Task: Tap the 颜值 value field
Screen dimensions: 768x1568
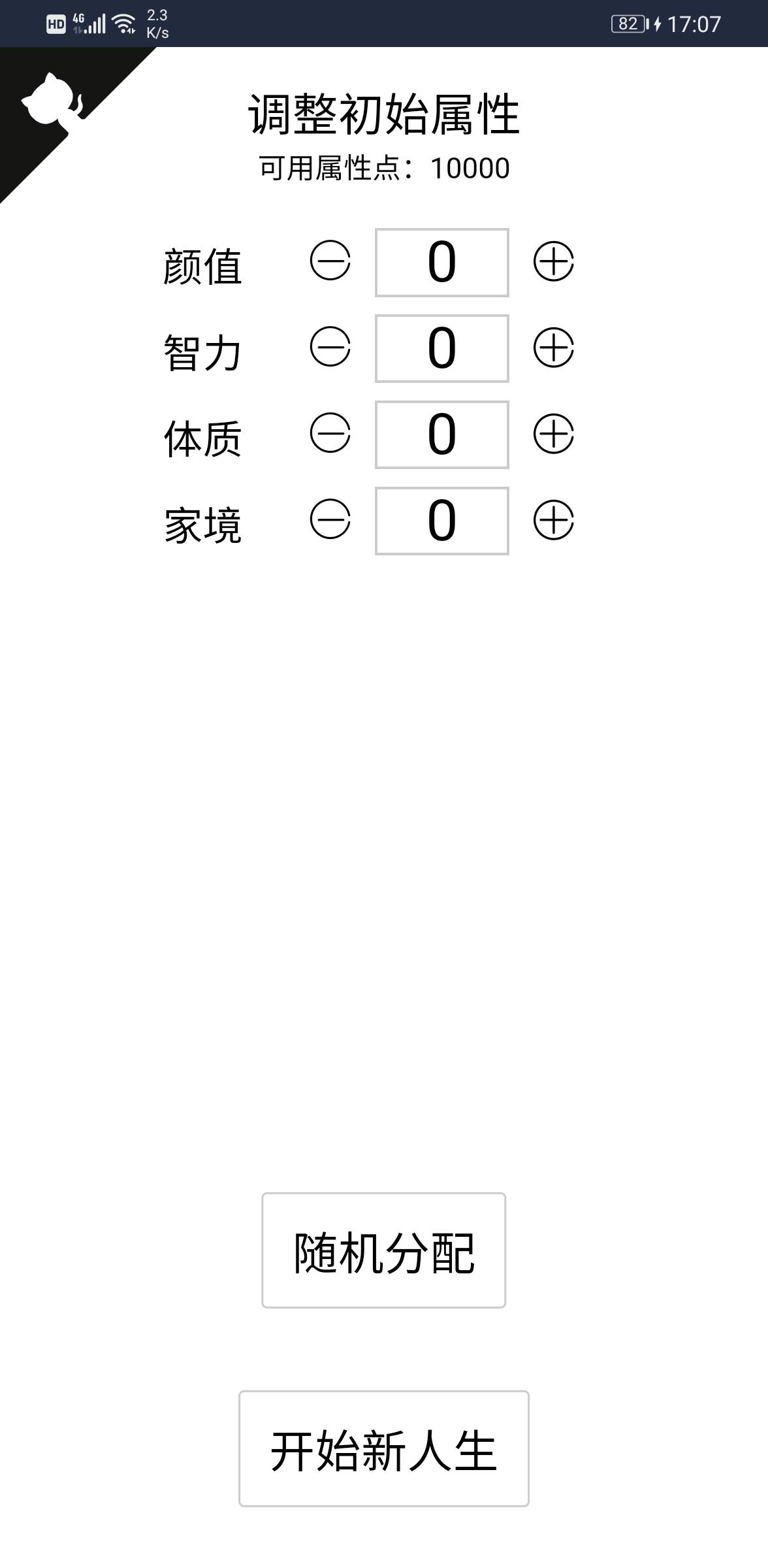Action: click(x=441, y=262)
